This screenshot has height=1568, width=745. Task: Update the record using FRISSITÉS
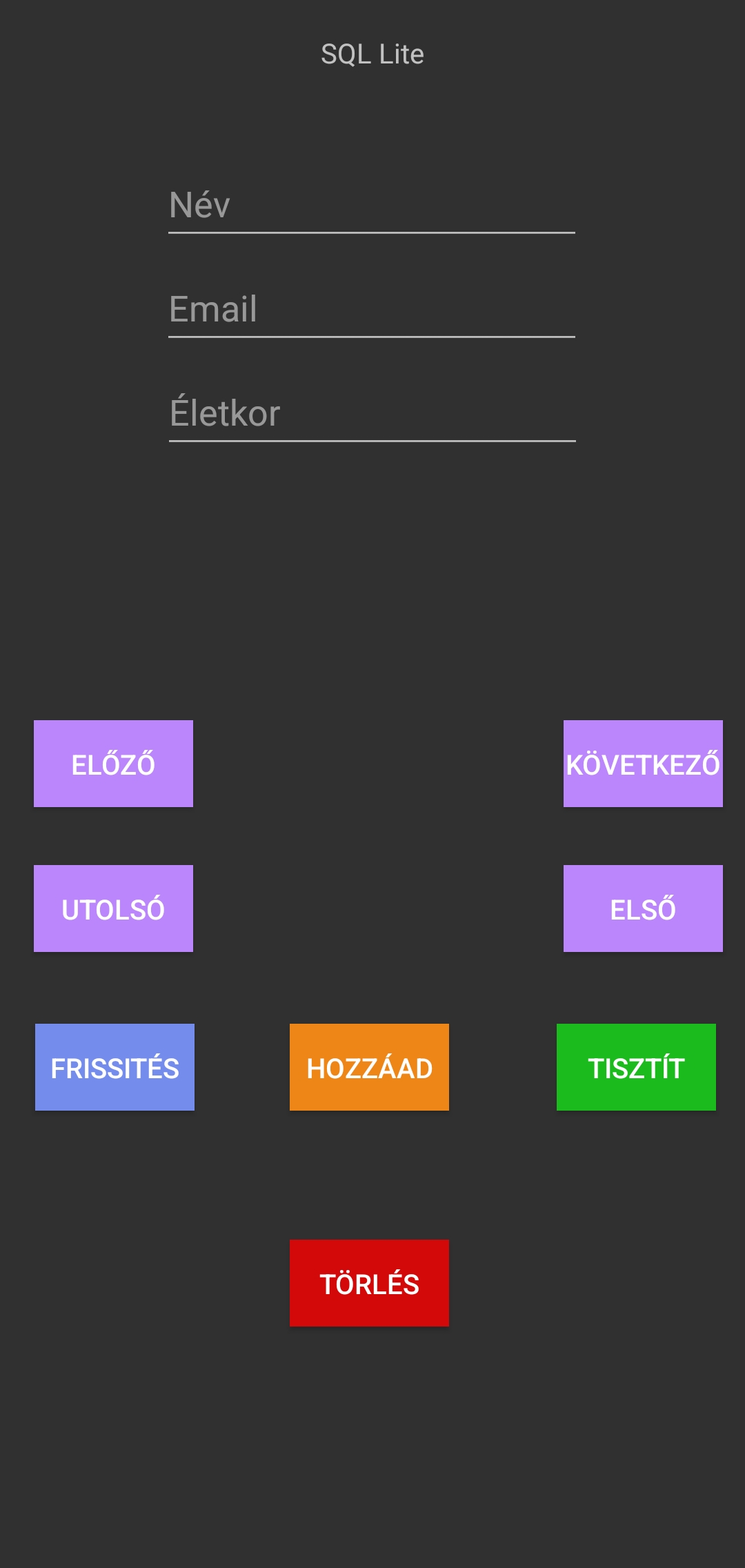click(115, 1067)
